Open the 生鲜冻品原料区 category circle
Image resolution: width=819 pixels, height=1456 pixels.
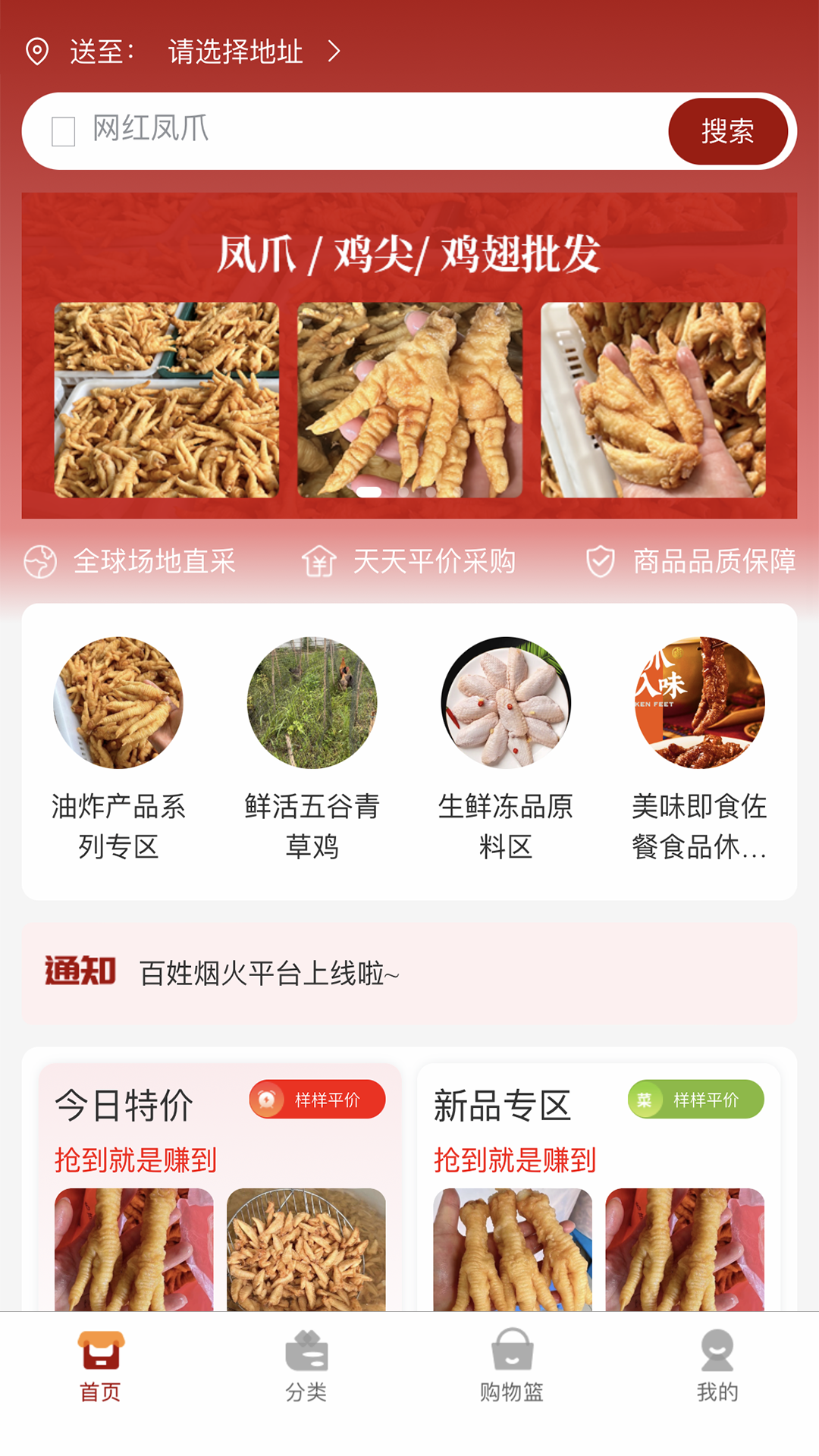(x=505, y=702)
